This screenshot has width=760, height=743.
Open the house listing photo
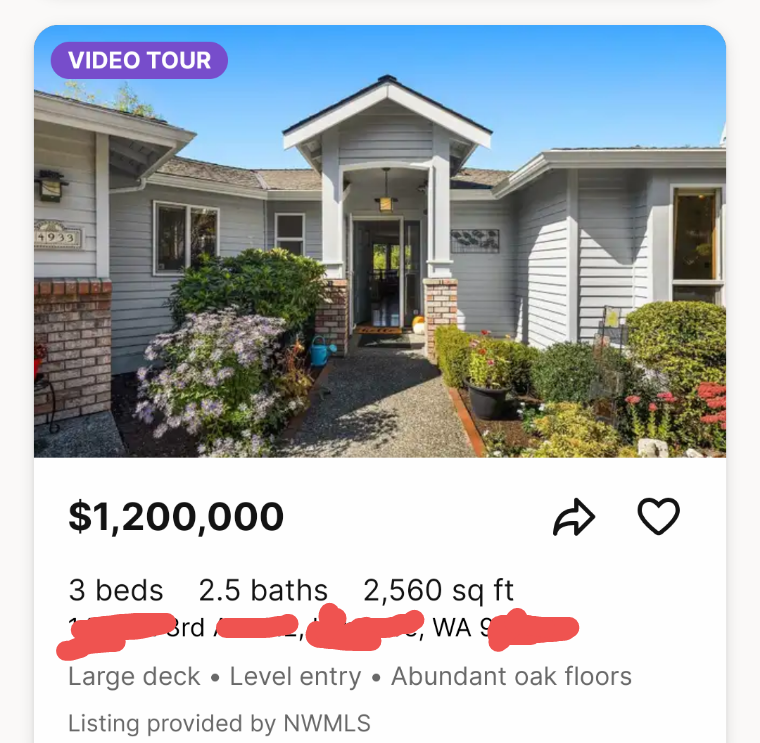pyautogui.click(x=380, y=260)
